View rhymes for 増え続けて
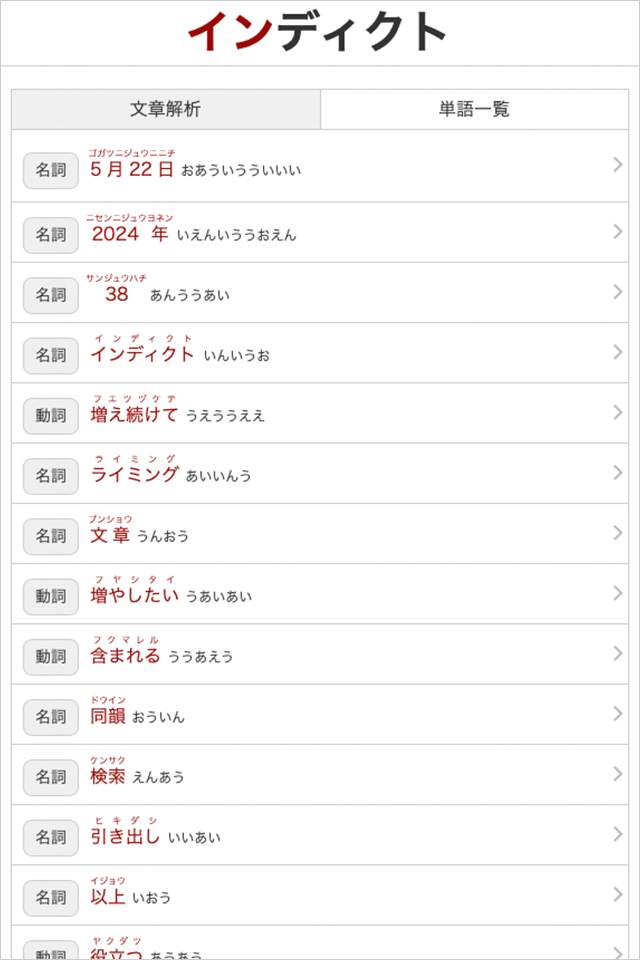This screenshot has width=640, height=960. point(320,413)
